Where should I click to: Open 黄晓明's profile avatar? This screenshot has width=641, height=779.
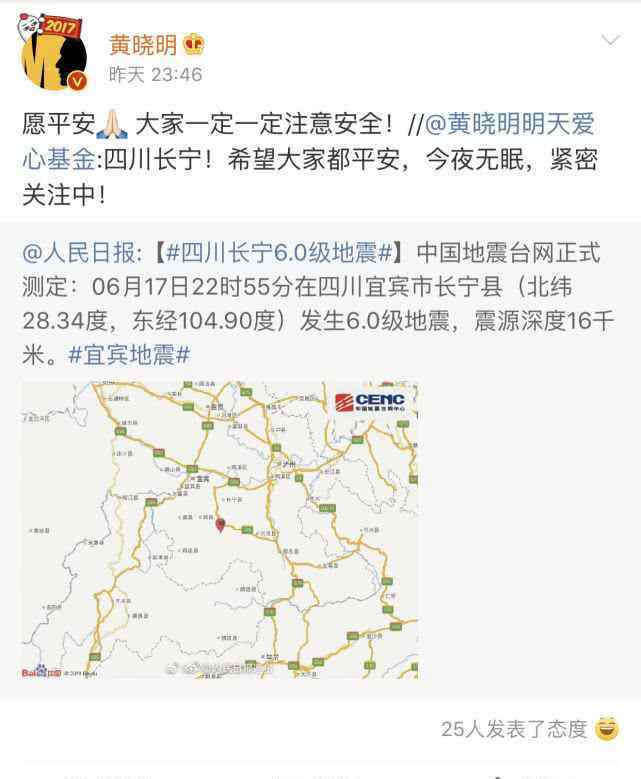coord(52,55)
